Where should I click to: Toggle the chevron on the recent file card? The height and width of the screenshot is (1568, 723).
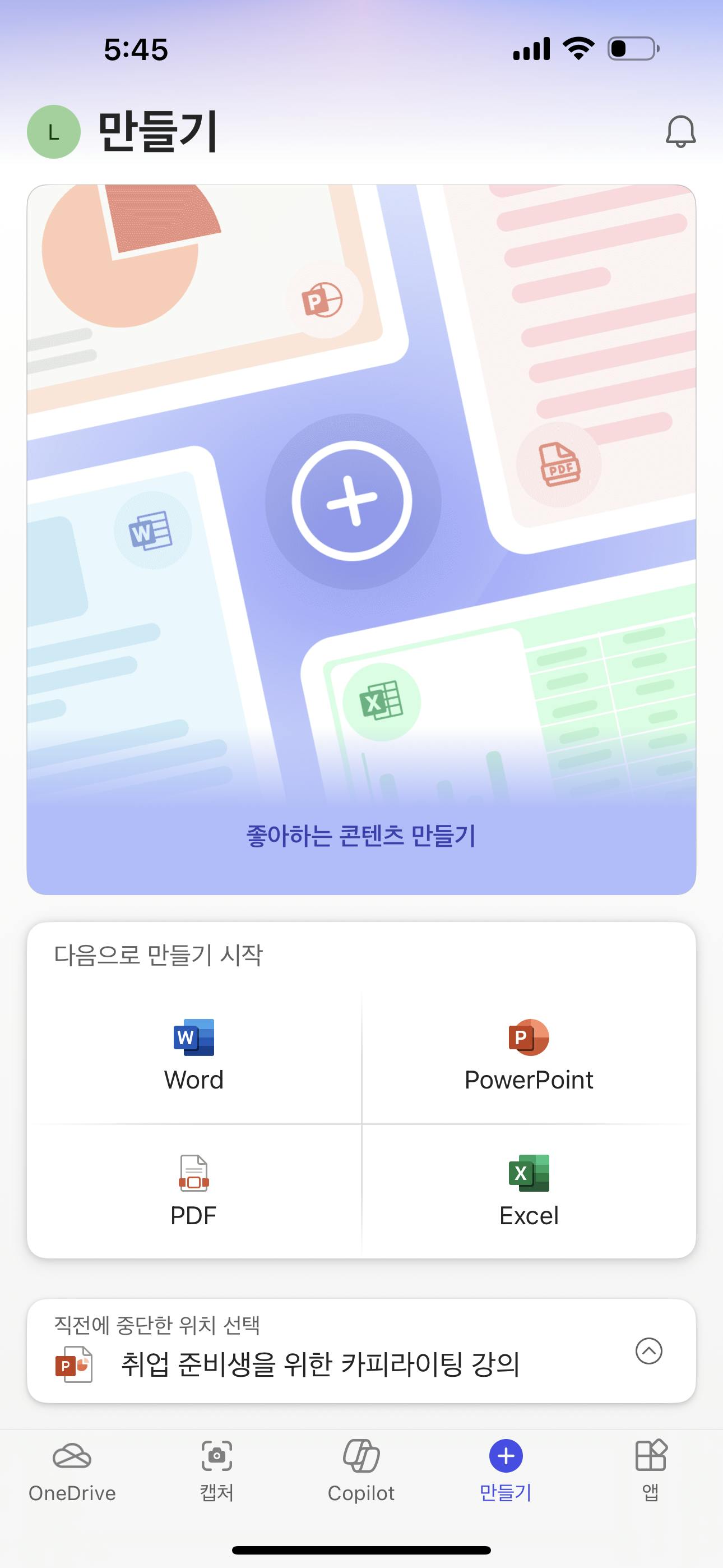tap(648, 1351)
